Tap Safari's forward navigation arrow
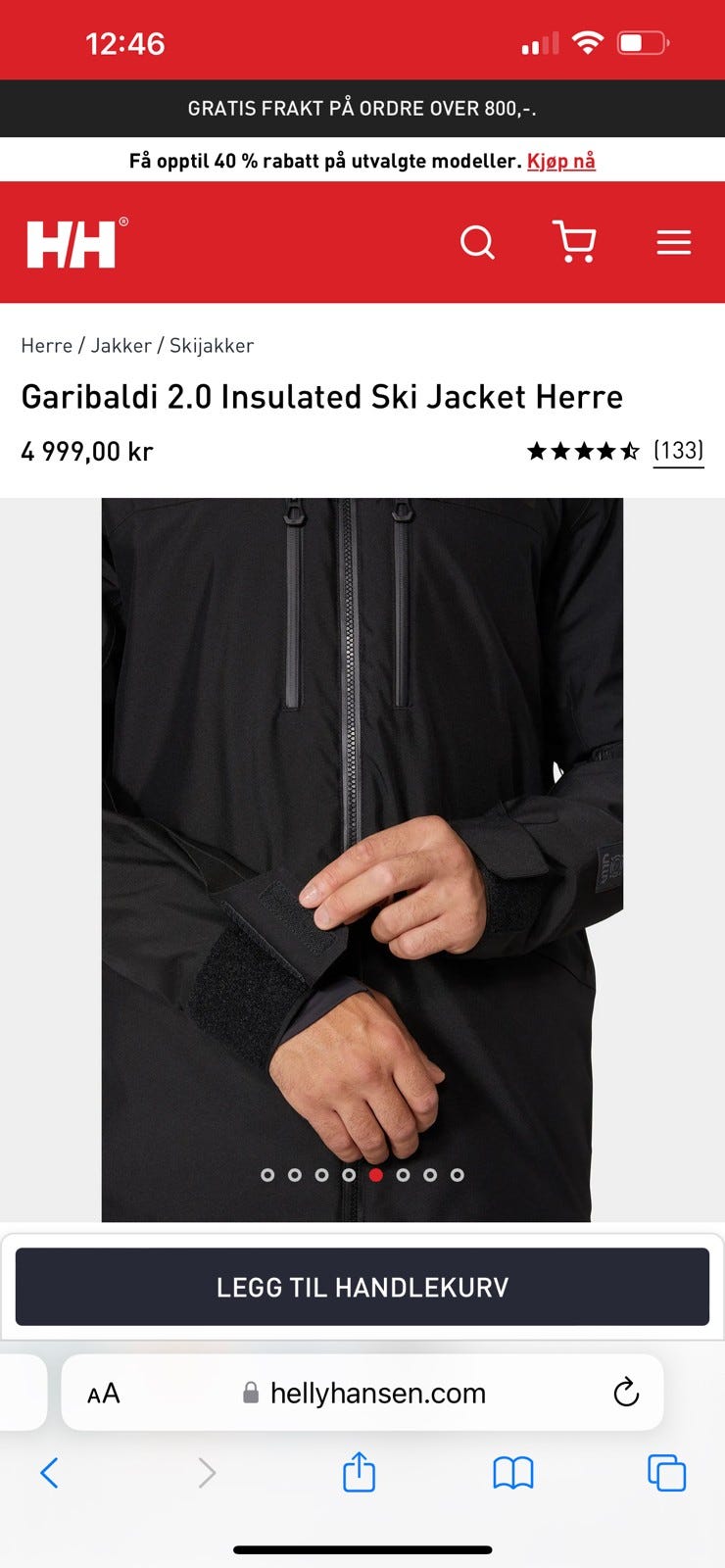This screenshot has height=1568, width=725. tap(206, 1473)
